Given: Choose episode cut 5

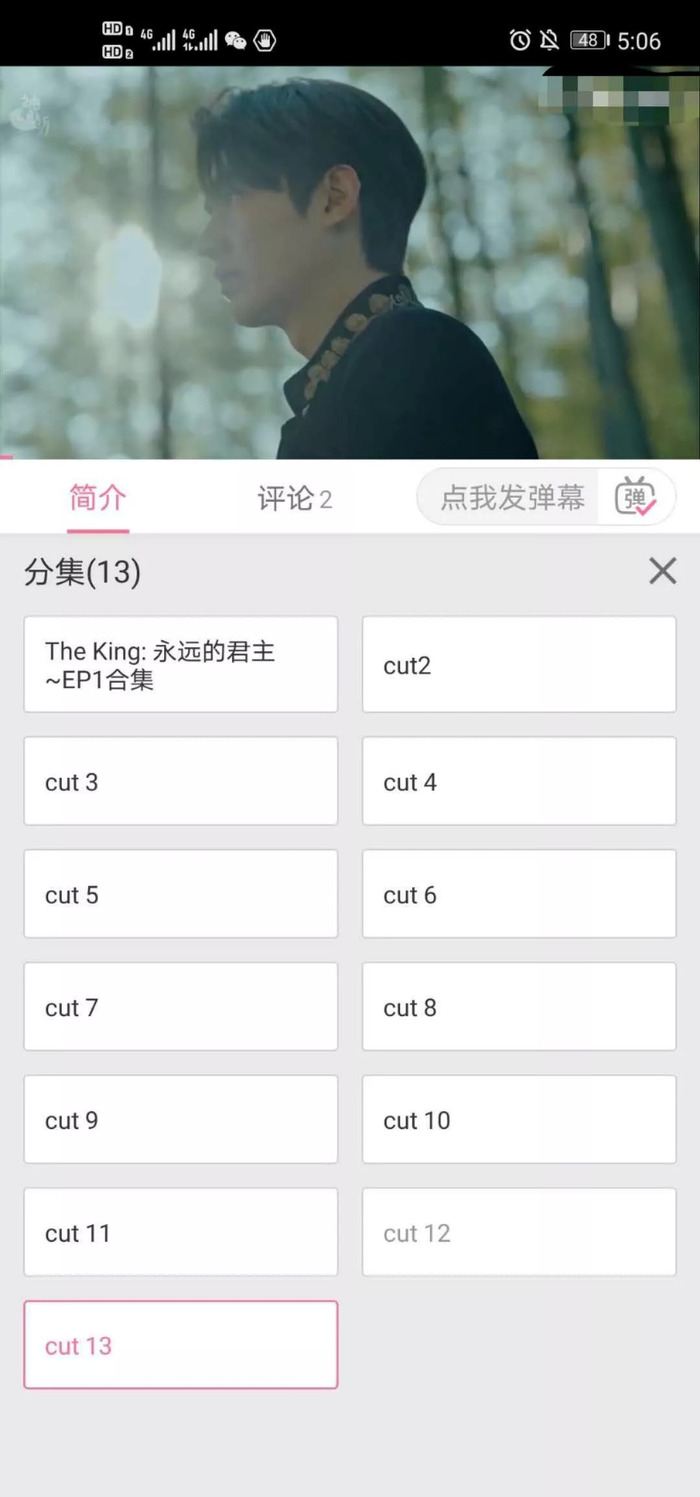Looking at the screenshot, I should click(x=180, y=895).
